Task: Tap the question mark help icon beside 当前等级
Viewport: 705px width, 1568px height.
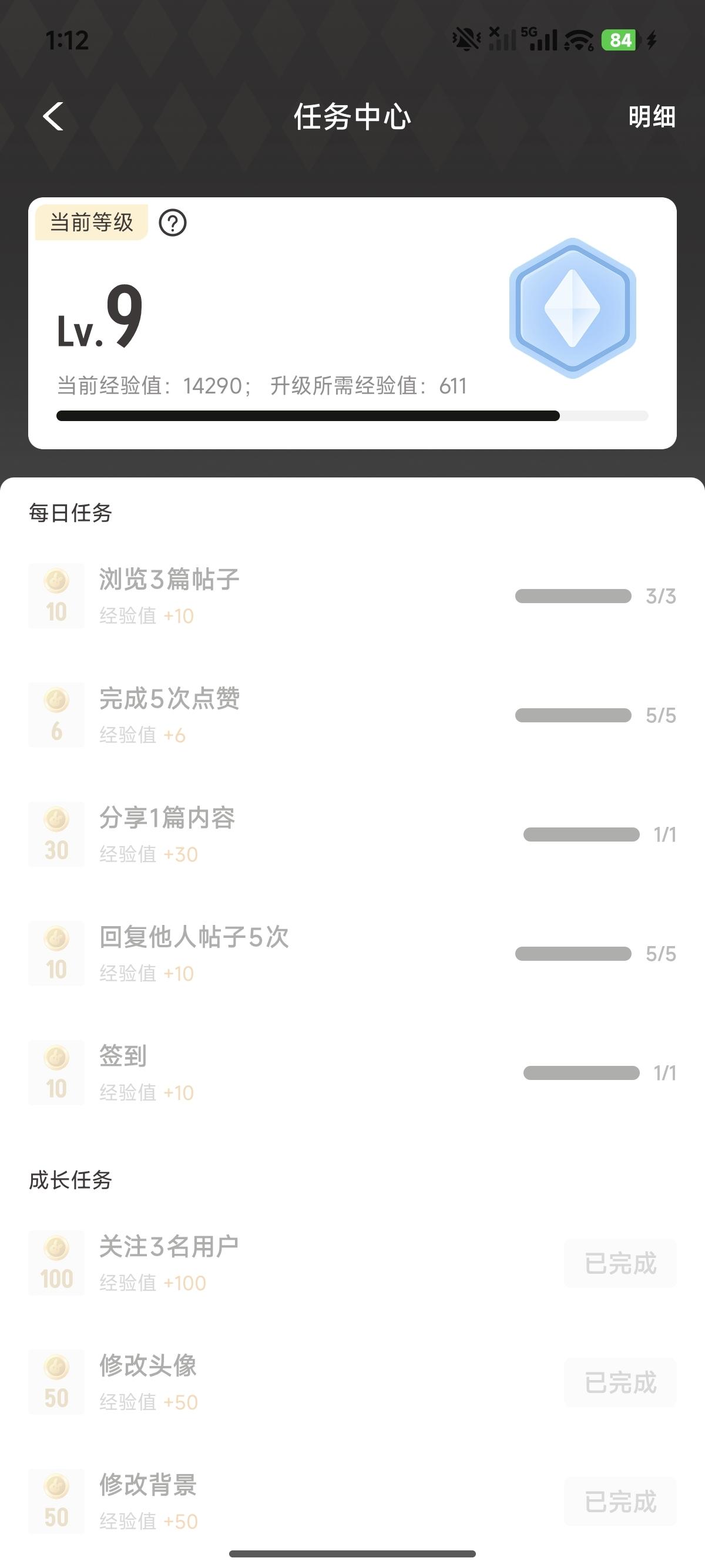Action: pos(173,223)
